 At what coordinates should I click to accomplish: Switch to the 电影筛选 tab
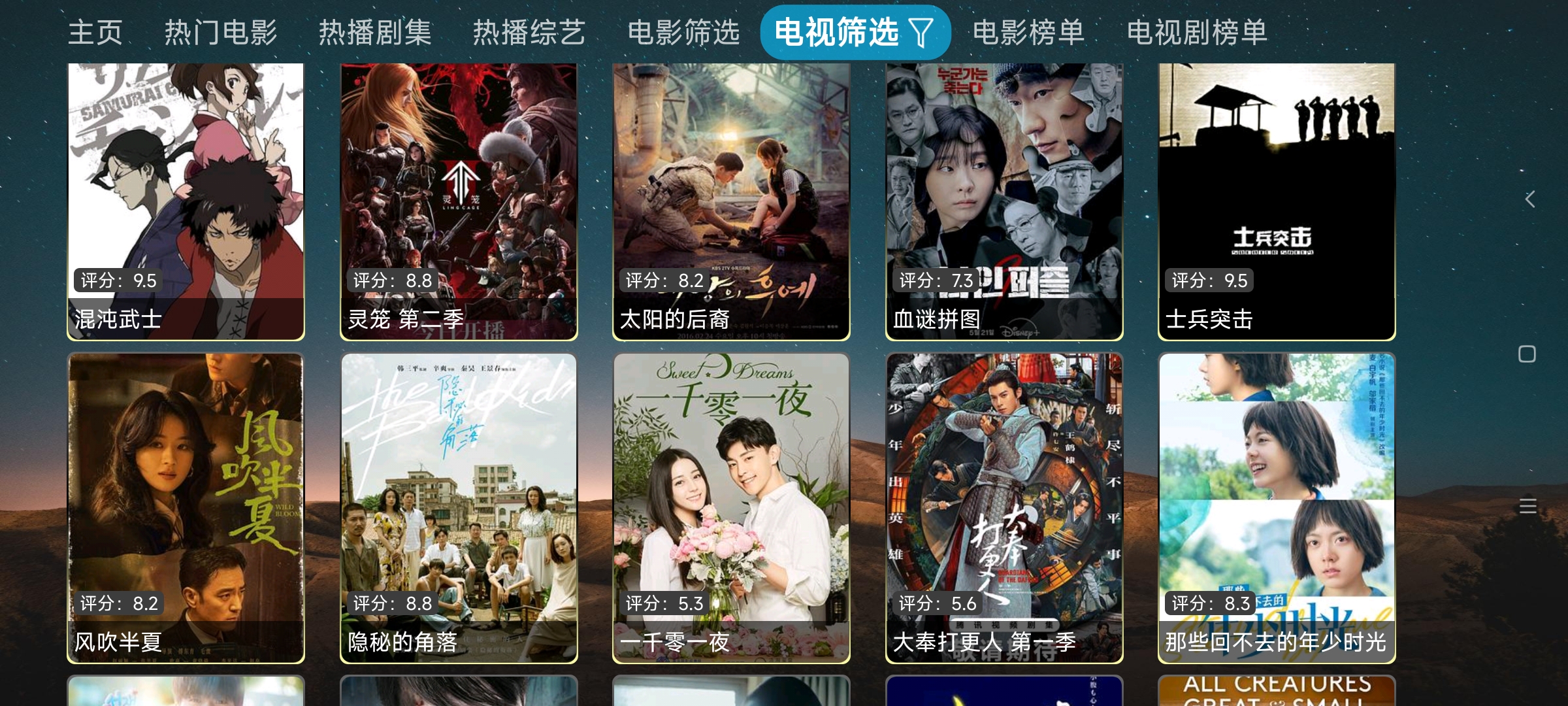click(683, 33)
